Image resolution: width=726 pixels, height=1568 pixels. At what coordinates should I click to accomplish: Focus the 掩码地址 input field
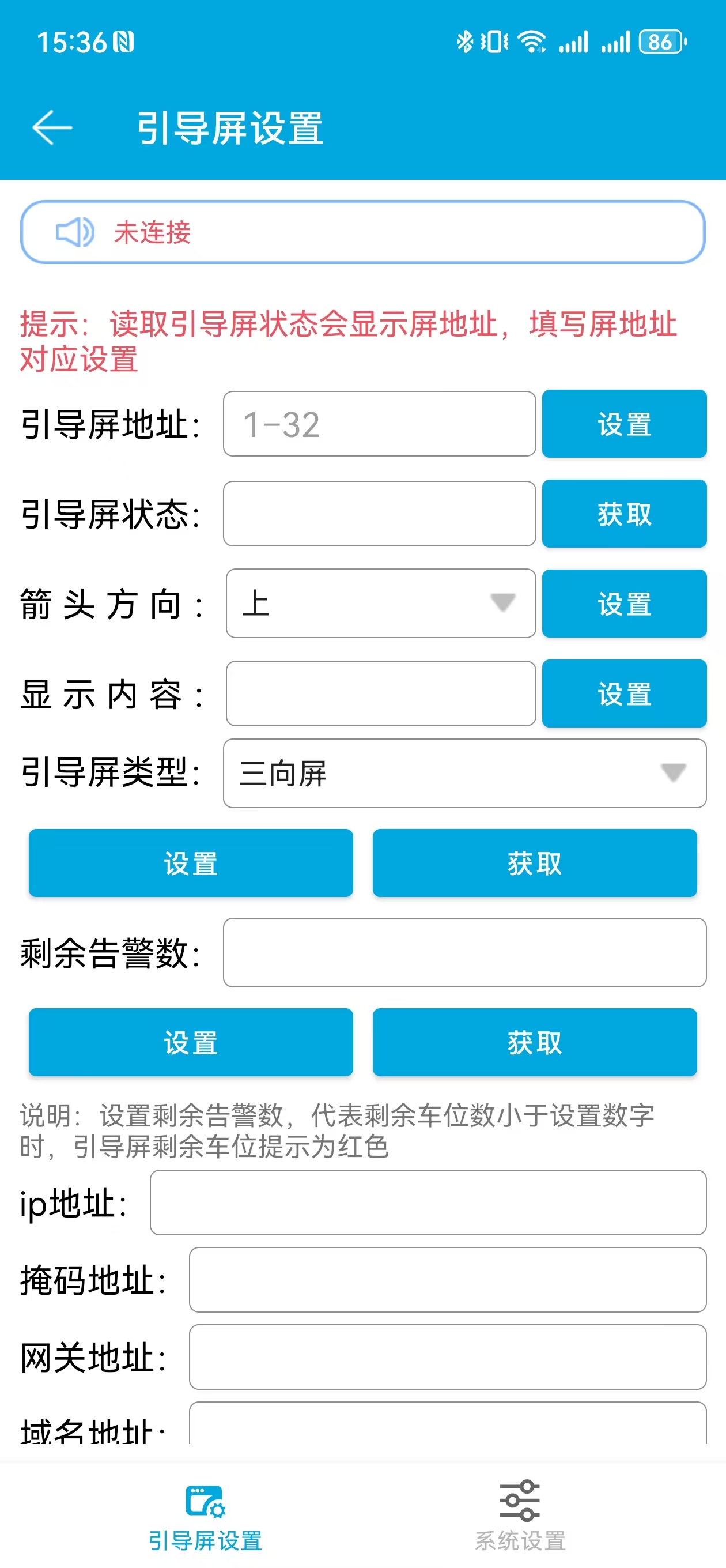(448, 1280)
